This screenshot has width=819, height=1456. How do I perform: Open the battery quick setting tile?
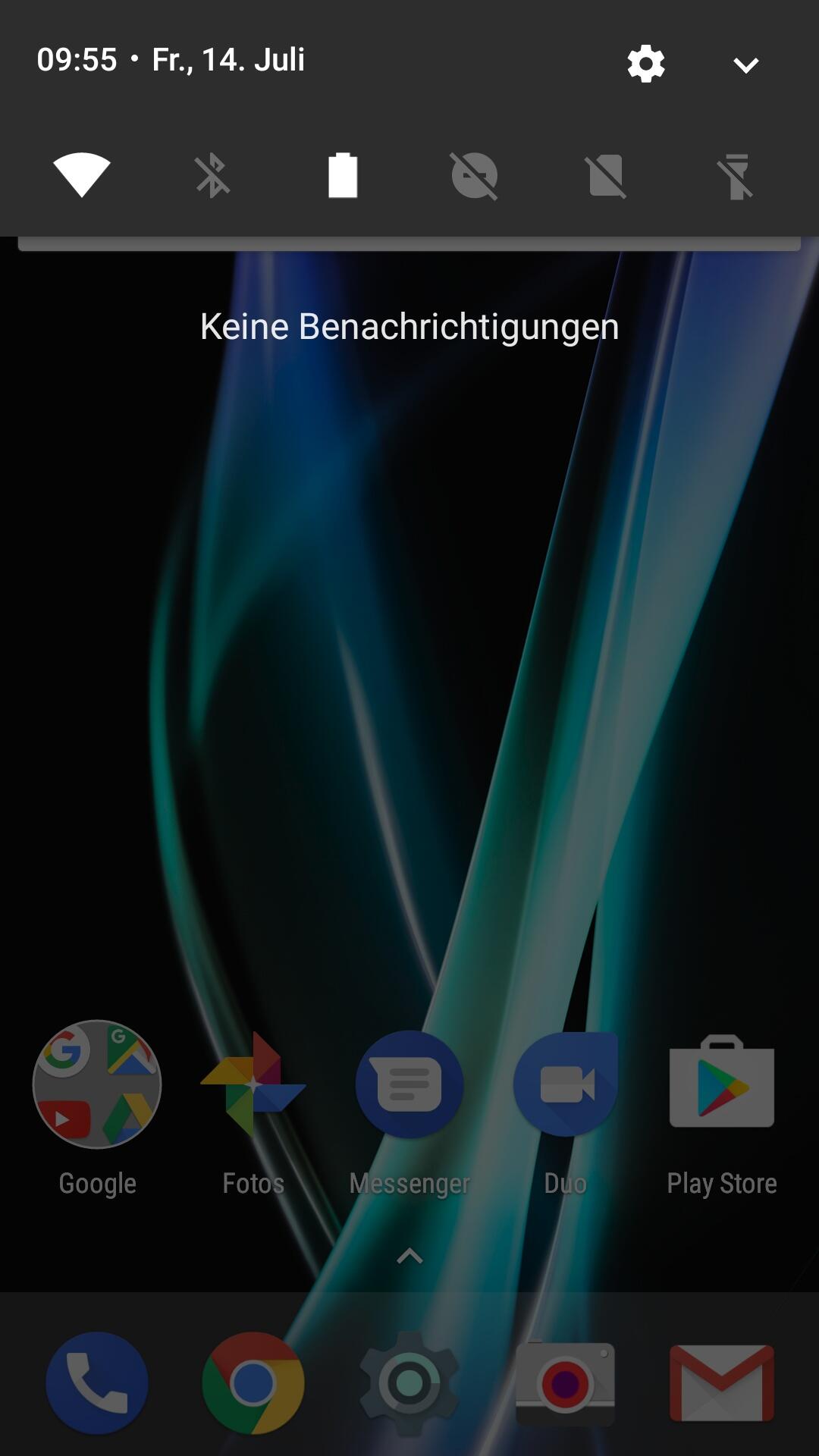[343, 175]
